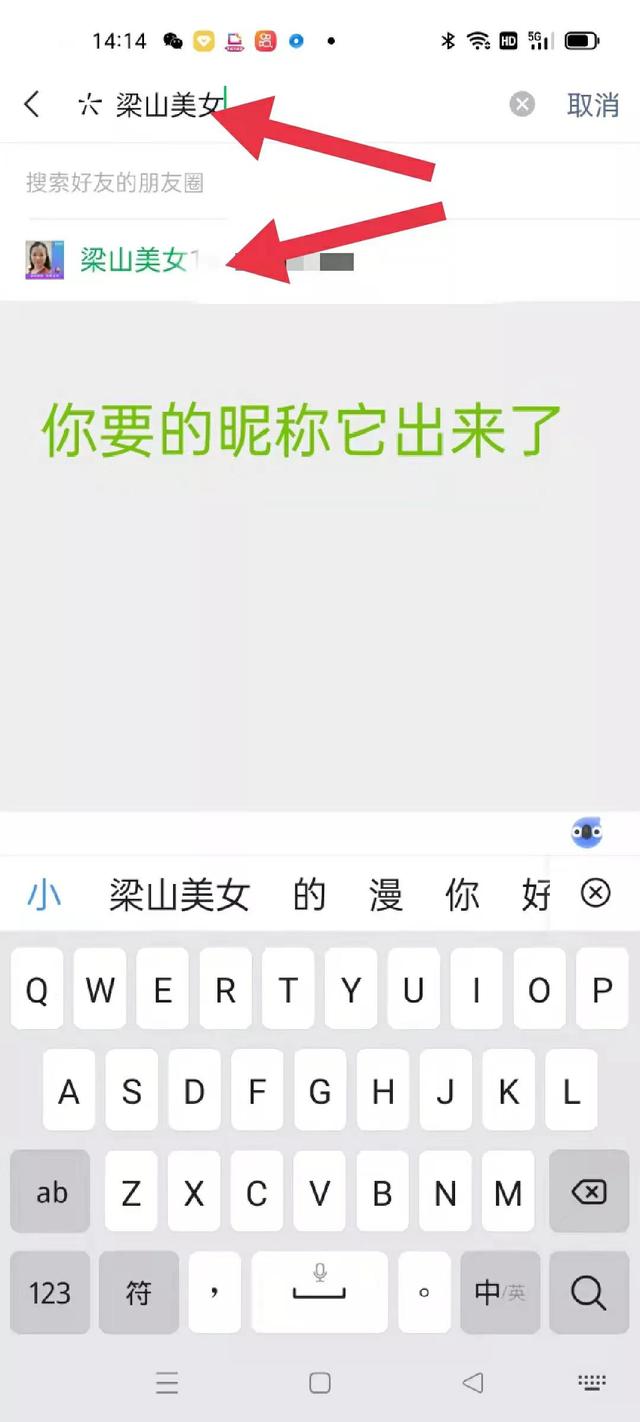
Task: Switch input language with the 中/英 key
Action: coord(500,1292)
